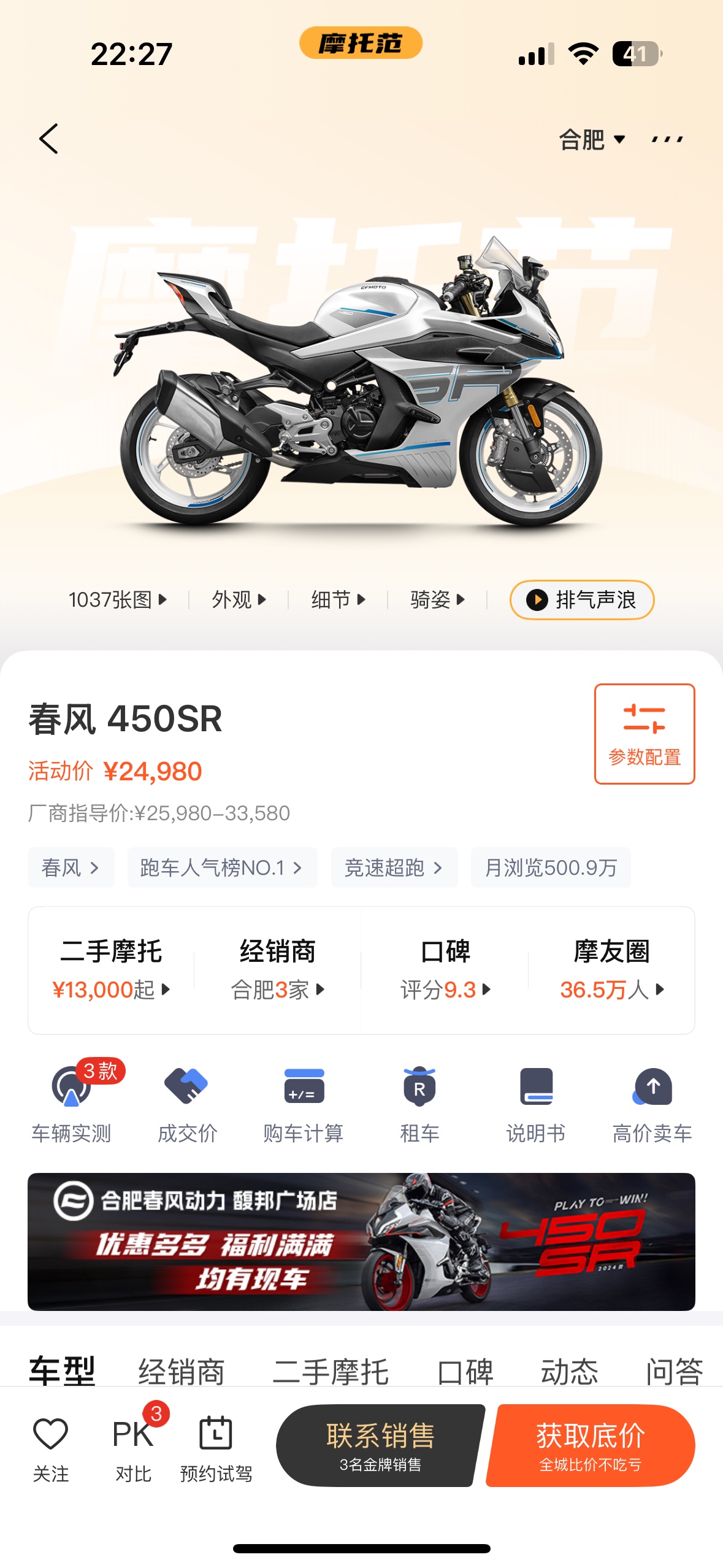
Task: Open the 合肥 city dropdown
Action: [592, 139]
